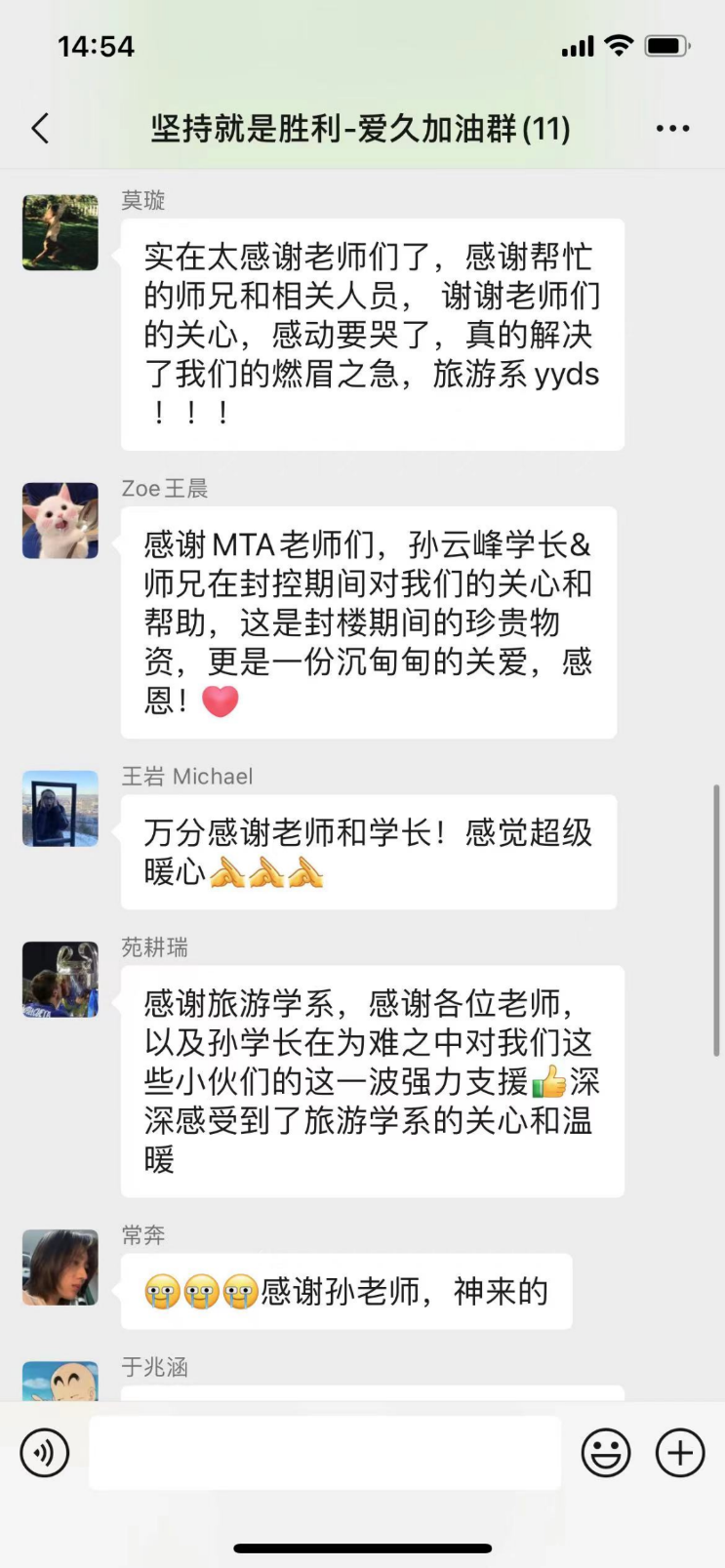This screenshot has height=1568, width=725.
Task: View 常奔's avatar profile
Action: tap(60, 1266)
